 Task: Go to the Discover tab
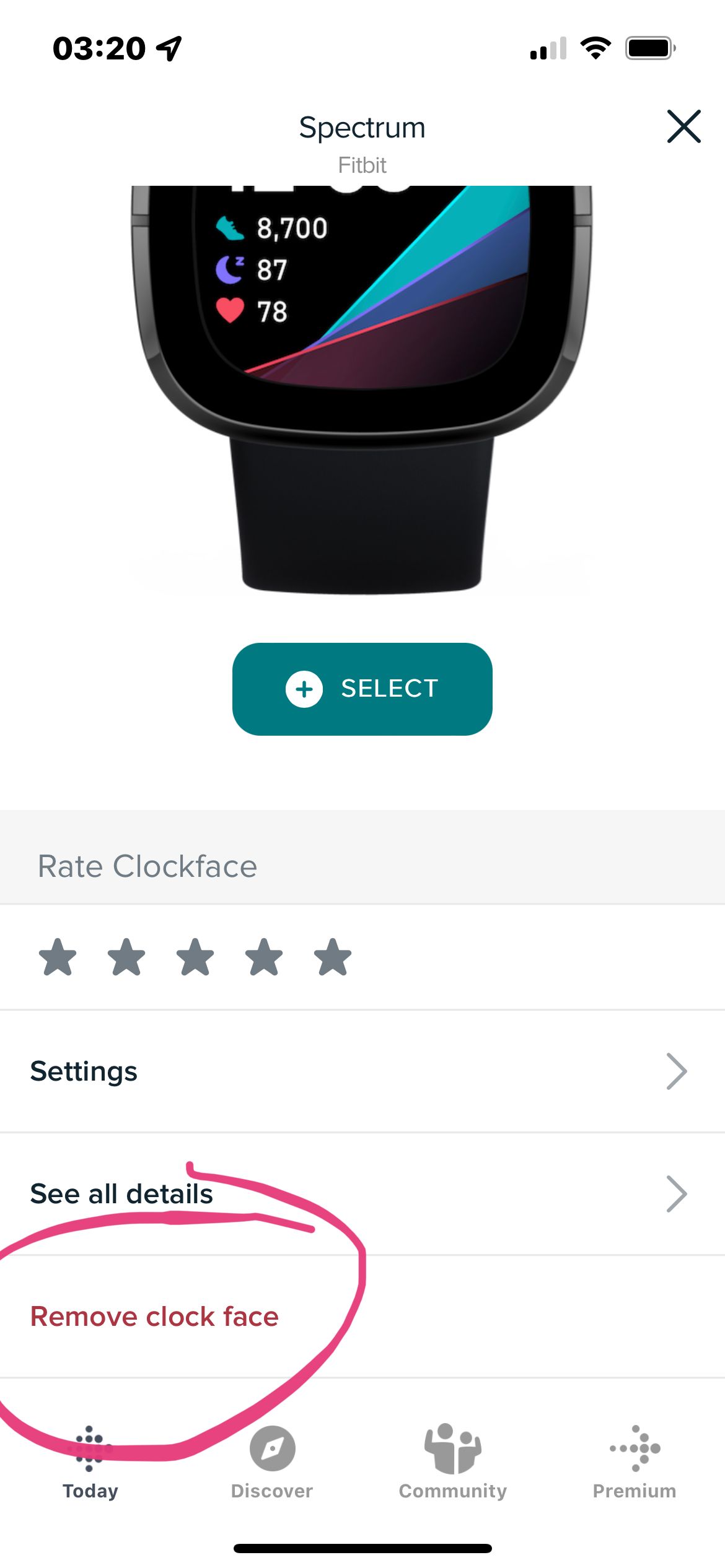click(x=272, y=1461)
